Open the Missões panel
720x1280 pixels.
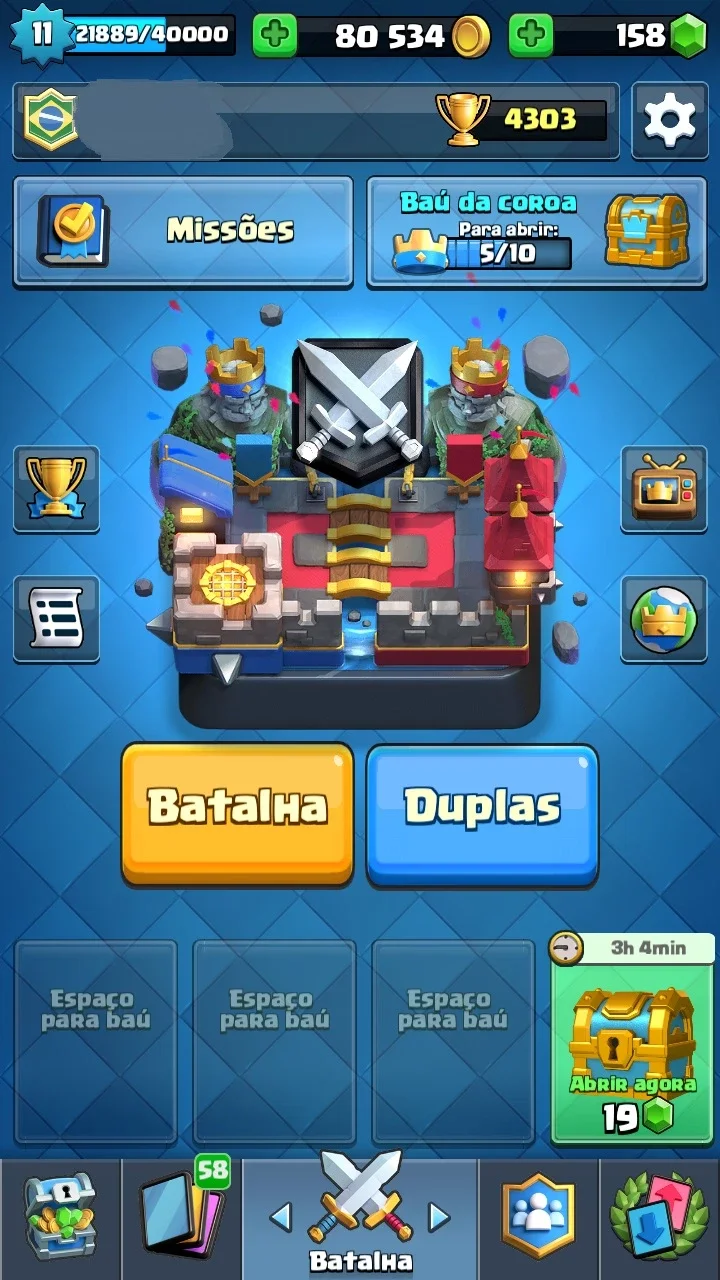[x=183, y=231]
